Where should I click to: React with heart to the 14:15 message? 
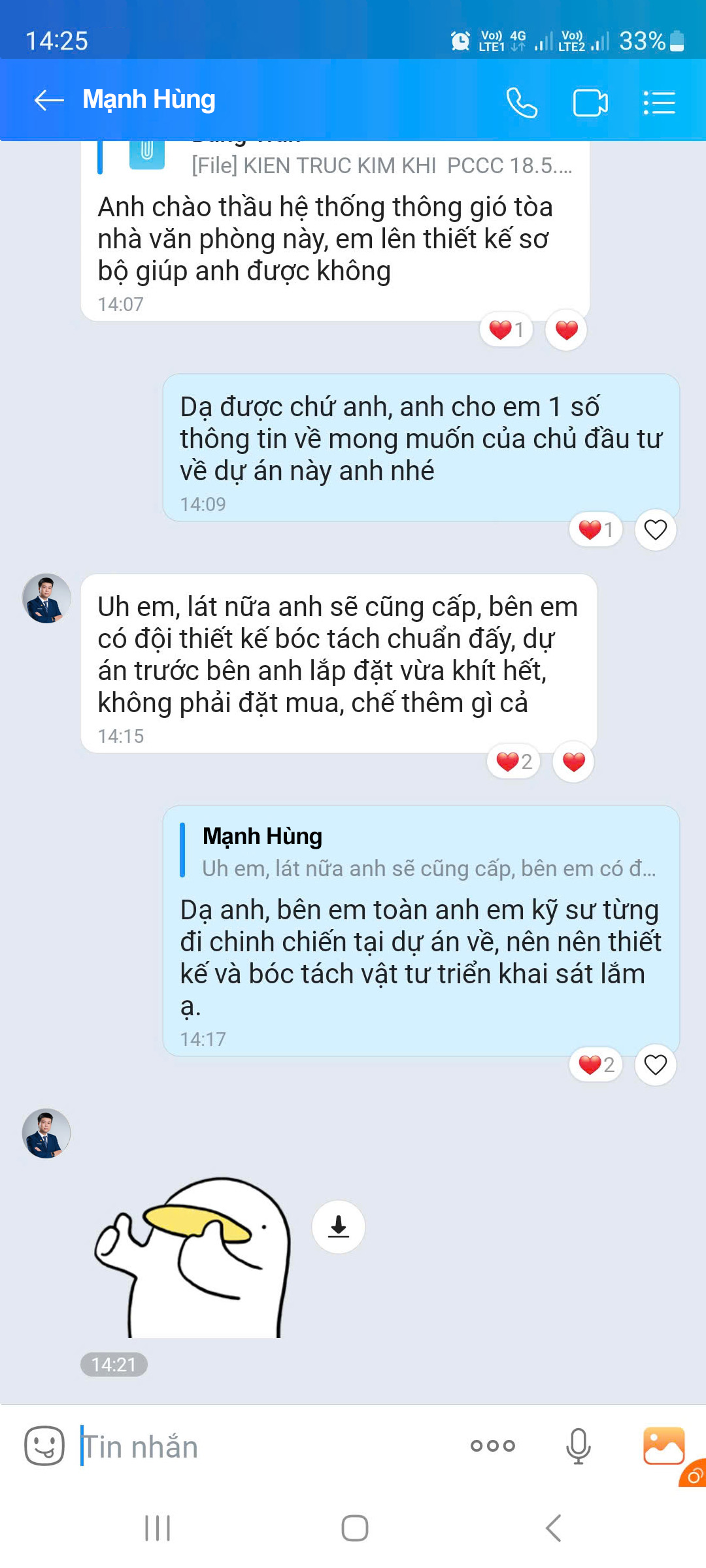(573, 762)
